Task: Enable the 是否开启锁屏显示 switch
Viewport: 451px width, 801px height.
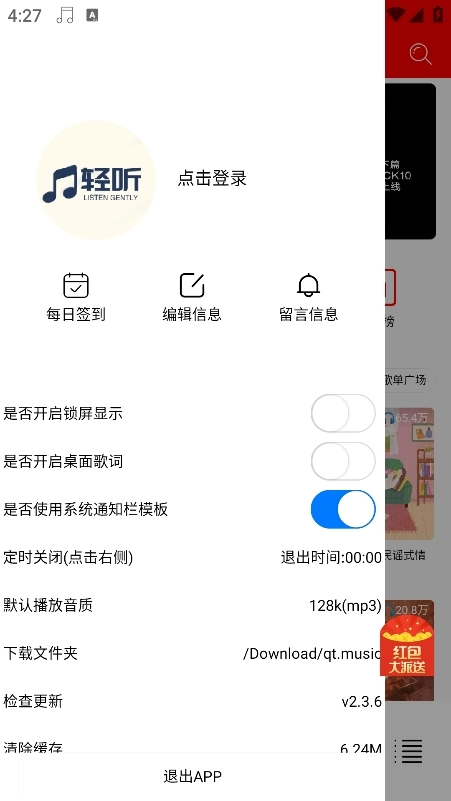Action: tap(343, 413)
